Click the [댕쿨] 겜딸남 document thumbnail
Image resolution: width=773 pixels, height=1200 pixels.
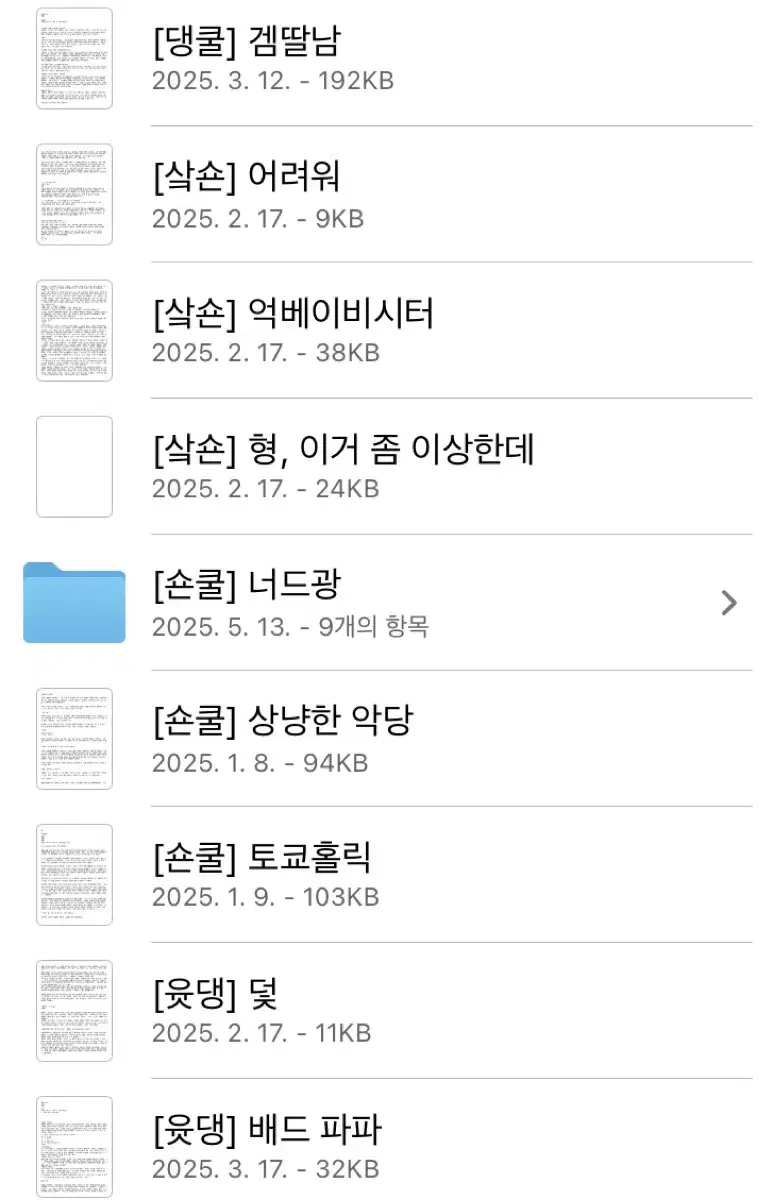pos(74,58)
